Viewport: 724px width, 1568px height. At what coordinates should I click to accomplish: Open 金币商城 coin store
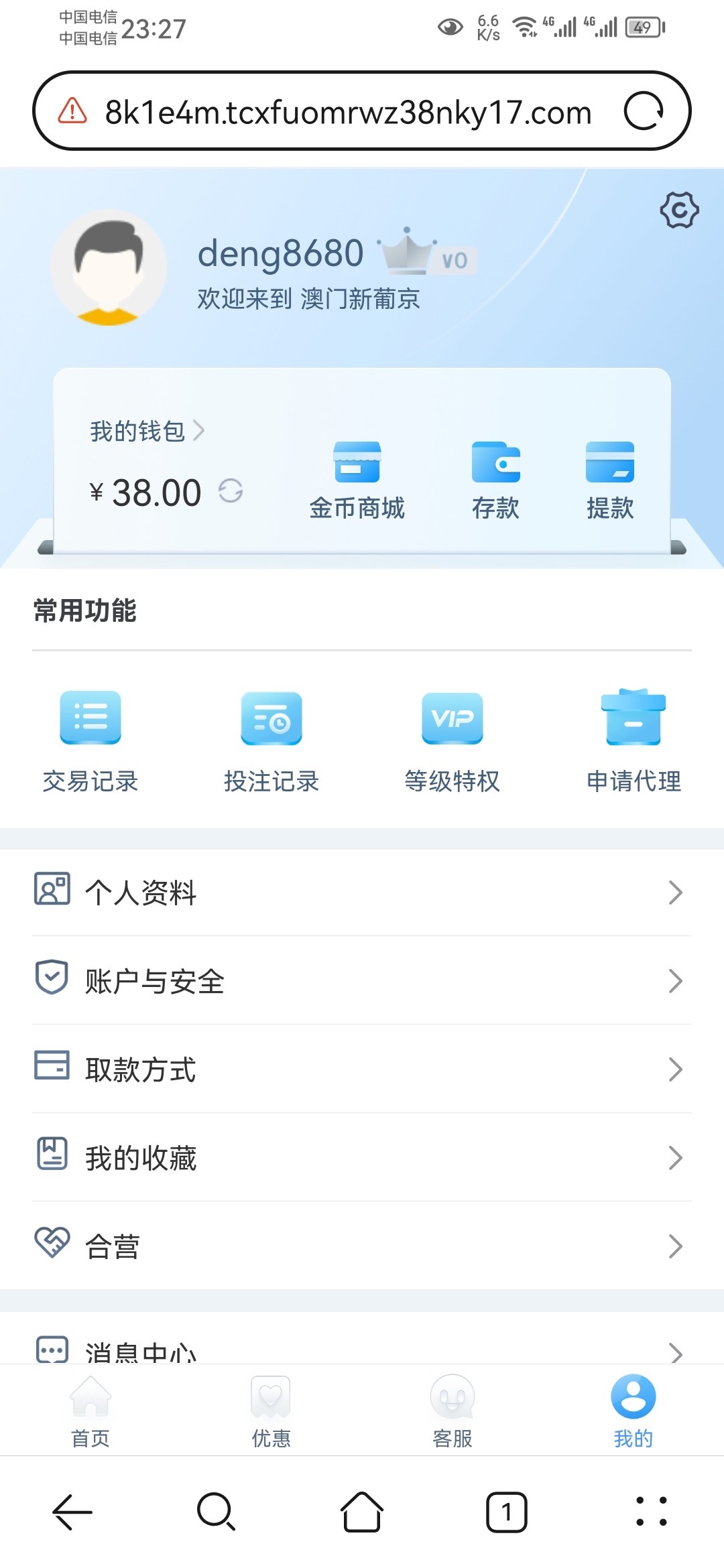(357, 480)
